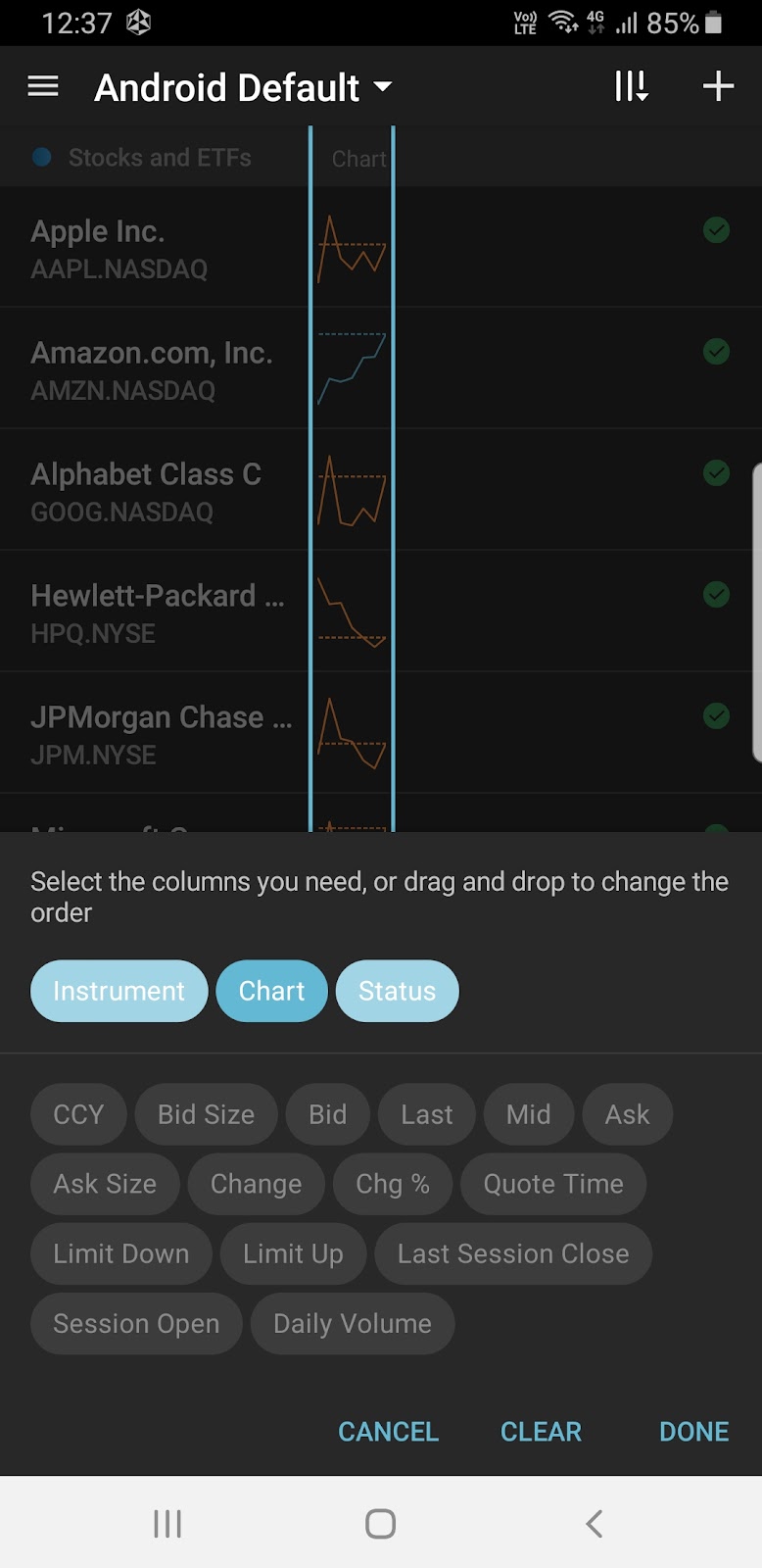Add the CCY column
Image resolution: width=762 pixels, height=1568 pixels.
coord(78,1114)
